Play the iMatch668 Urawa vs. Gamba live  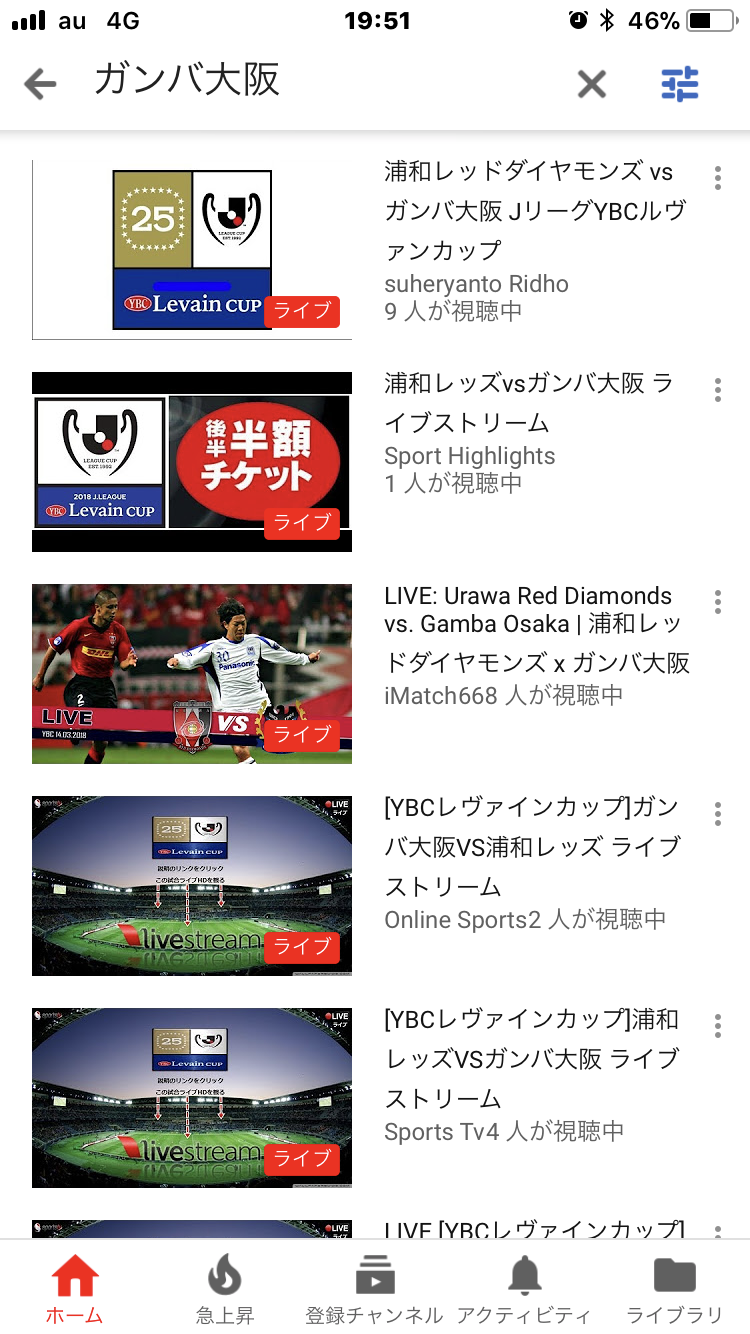(x=192, y=674)
